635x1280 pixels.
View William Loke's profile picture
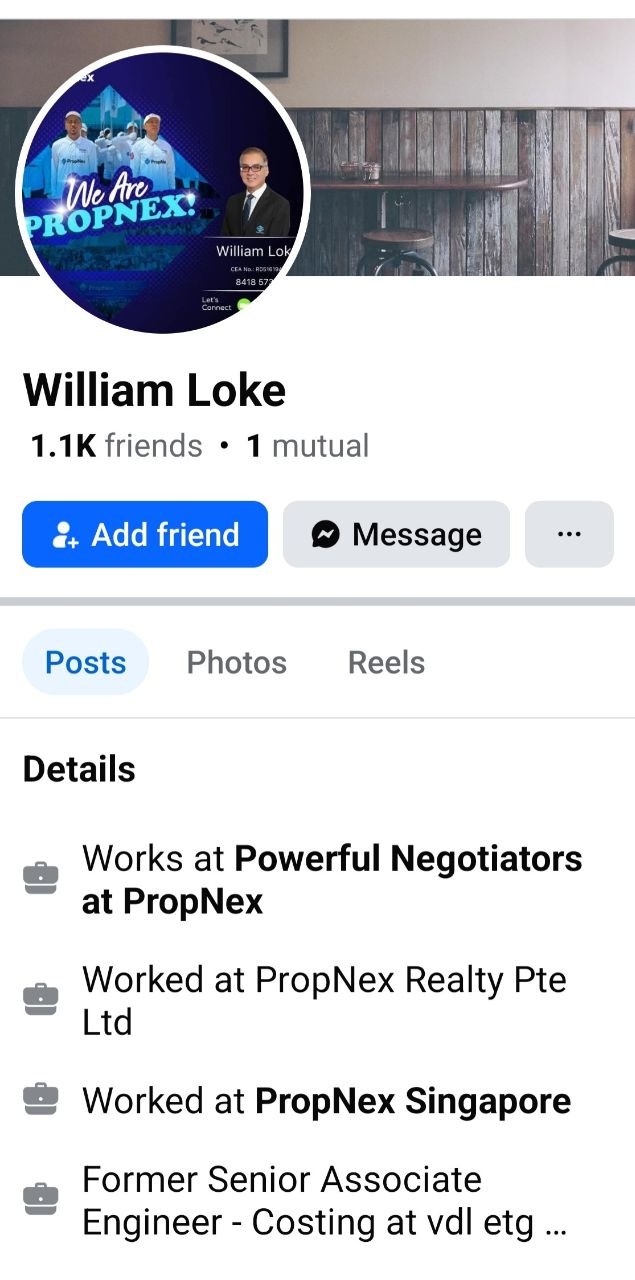(x=163, y=190)
